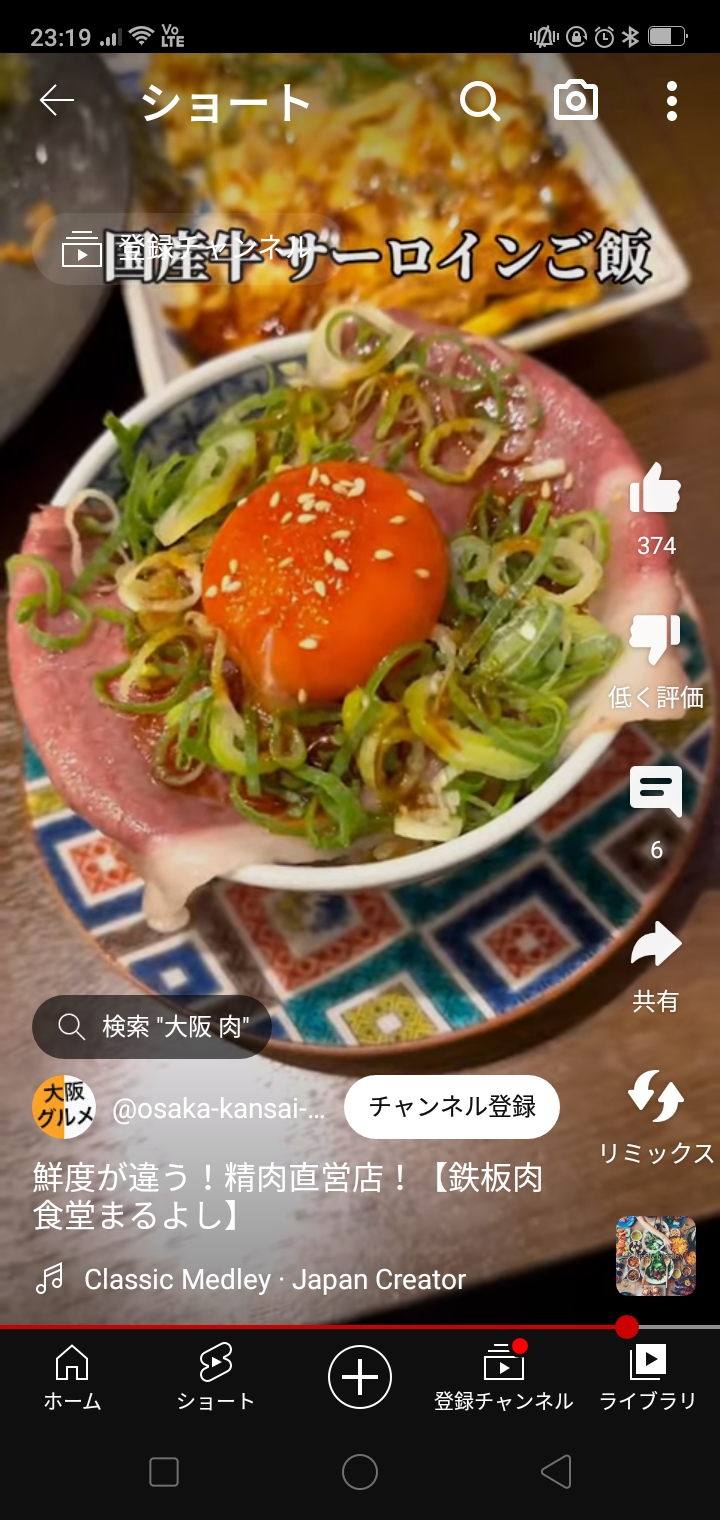The width and height of the screenshot is (720, 1520).
Task: Tap the system back triangle button
Action: tap(555, 1472)
